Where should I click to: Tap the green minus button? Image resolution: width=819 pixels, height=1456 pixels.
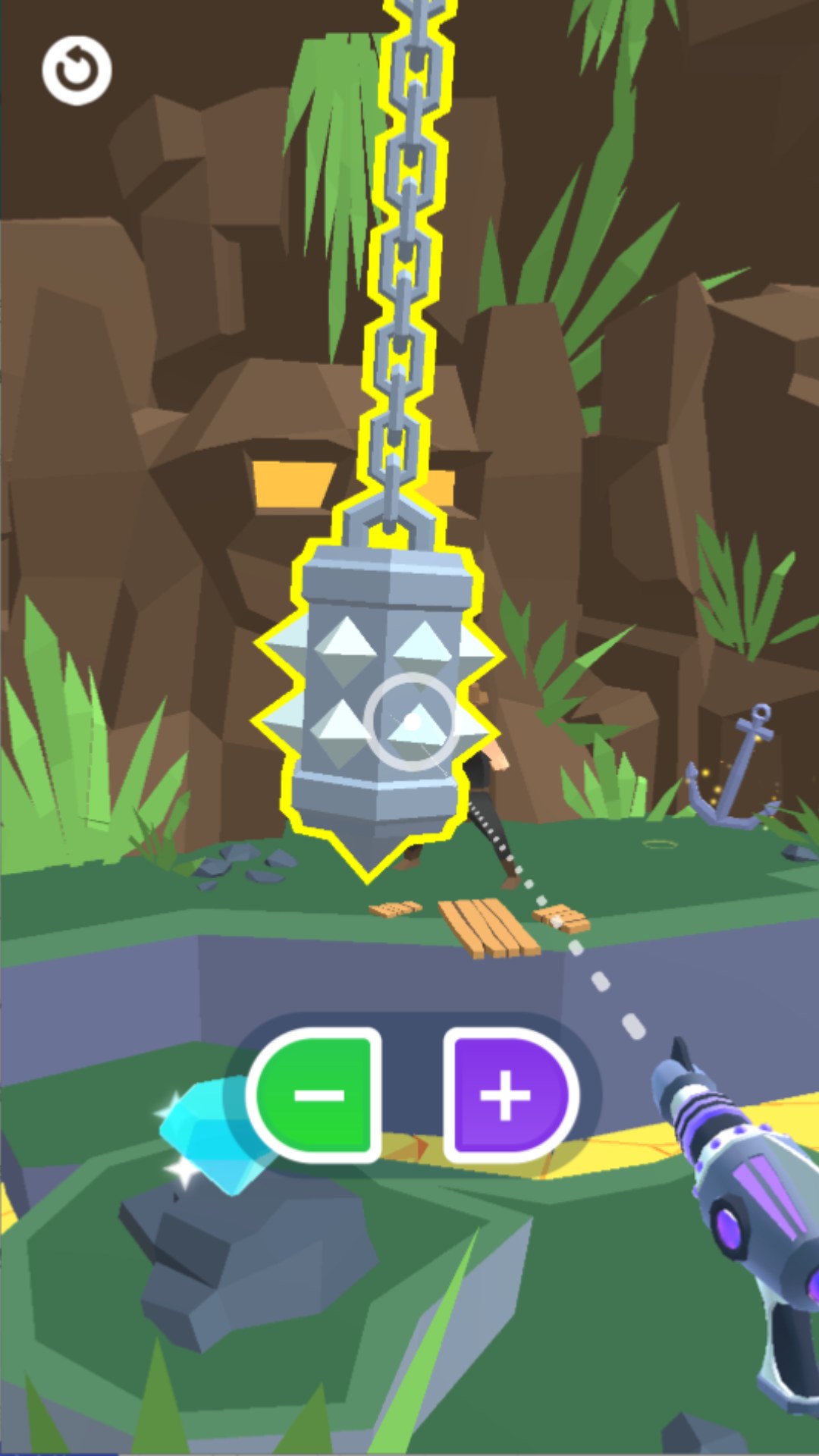pos(318,1094)
